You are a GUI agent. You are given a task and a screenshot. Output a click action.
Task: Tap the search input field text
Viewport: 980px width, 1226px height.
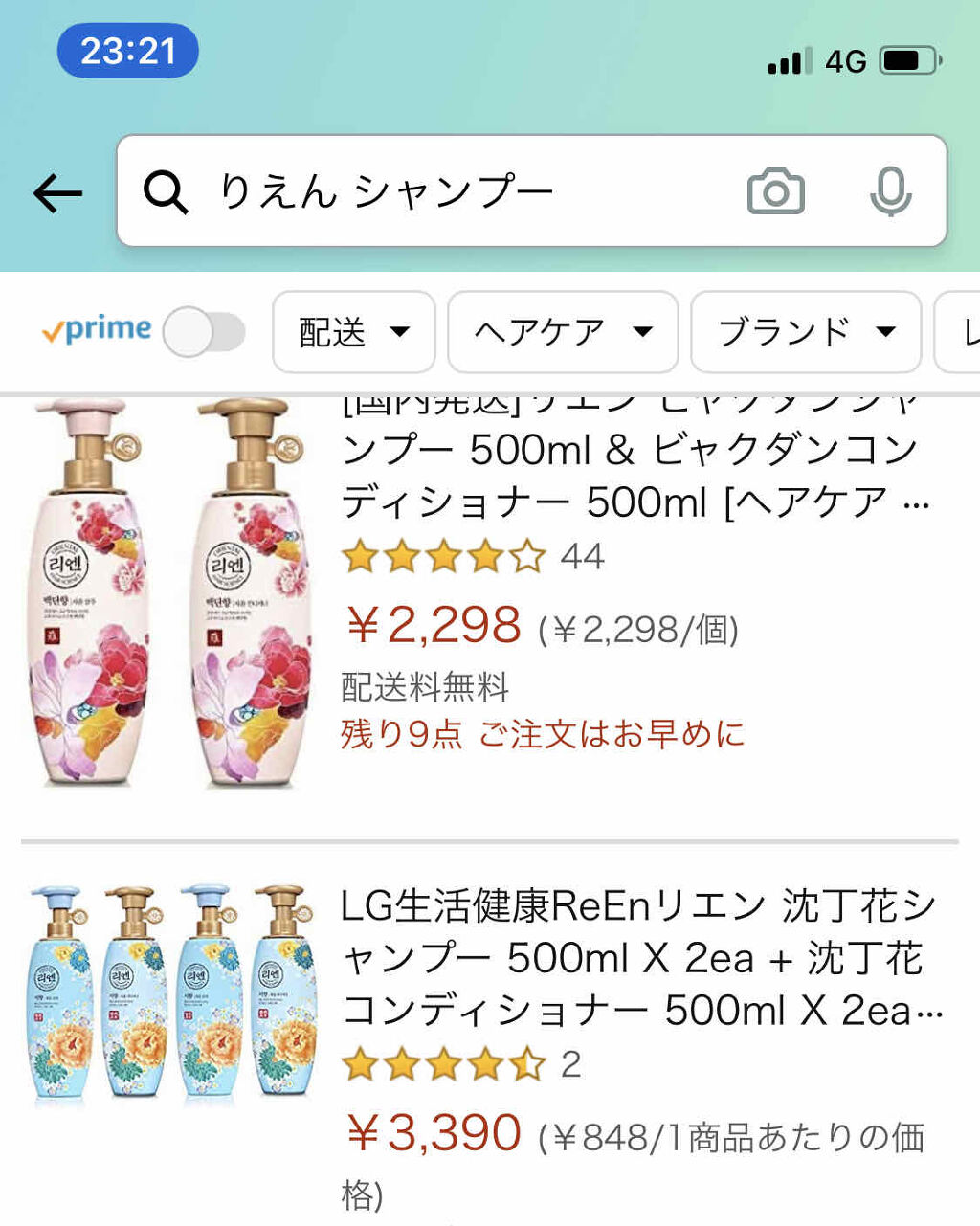coord(383,191)
